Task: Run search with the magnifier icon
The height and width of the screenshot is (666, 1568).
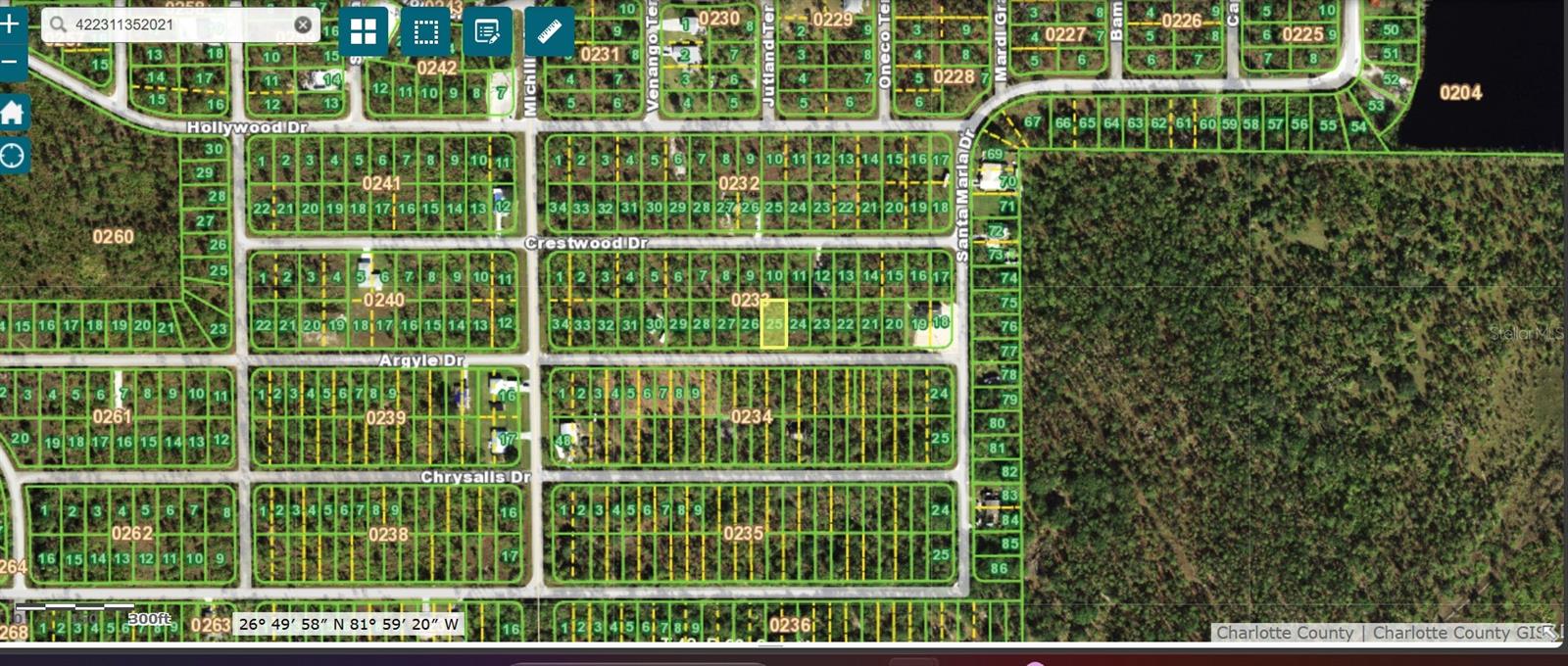Action: (59, 24)
